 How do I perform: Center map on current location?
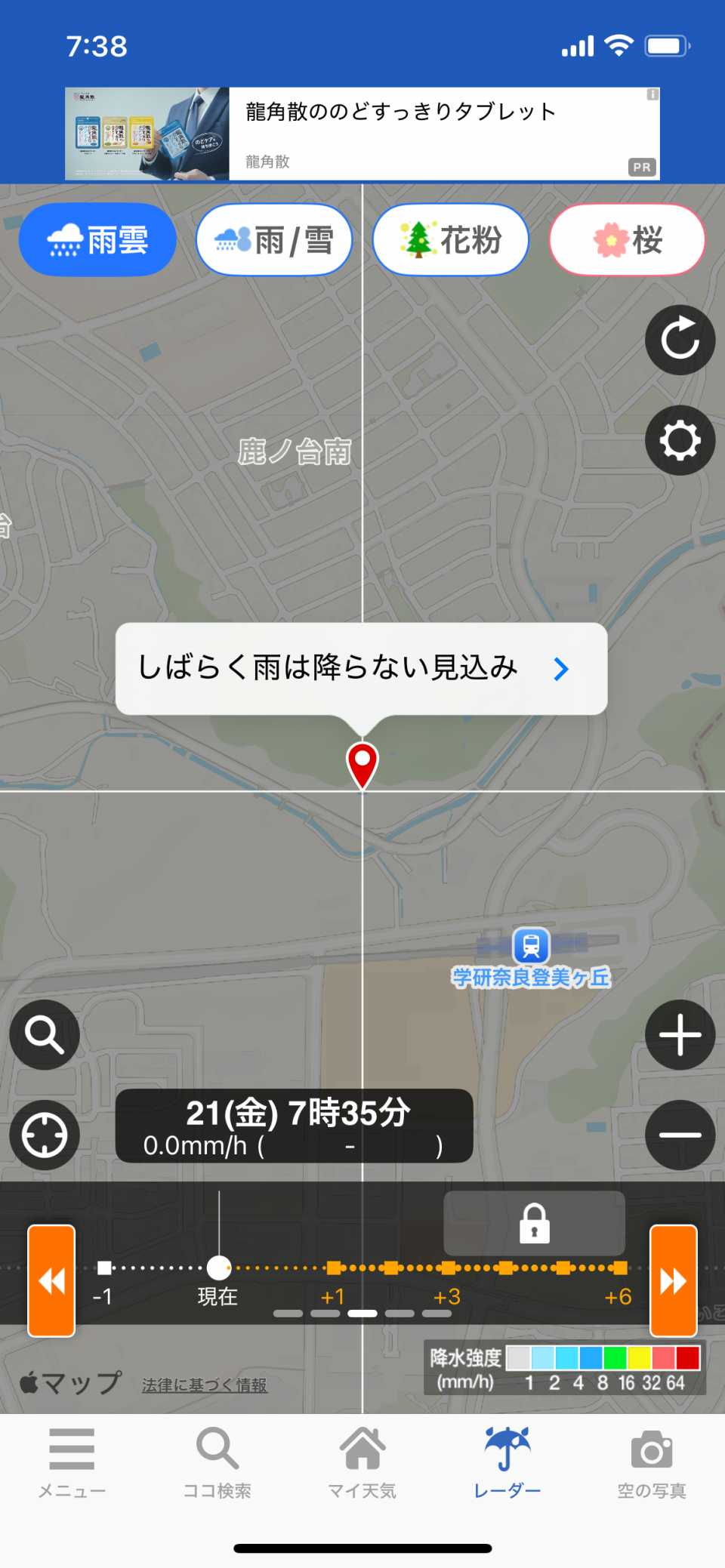tap(45, 1135)
